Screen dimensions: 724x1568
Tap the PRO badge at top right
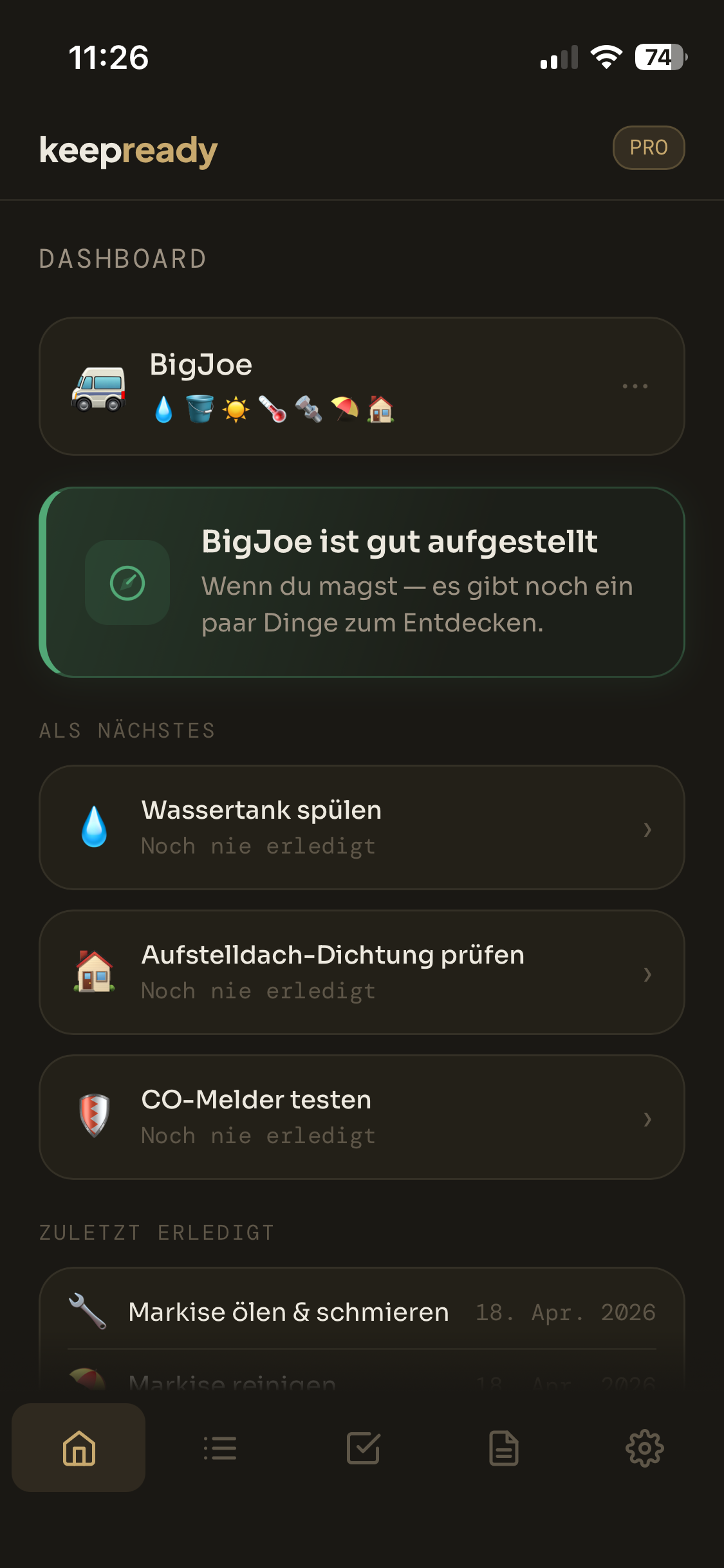coord(649,147)
